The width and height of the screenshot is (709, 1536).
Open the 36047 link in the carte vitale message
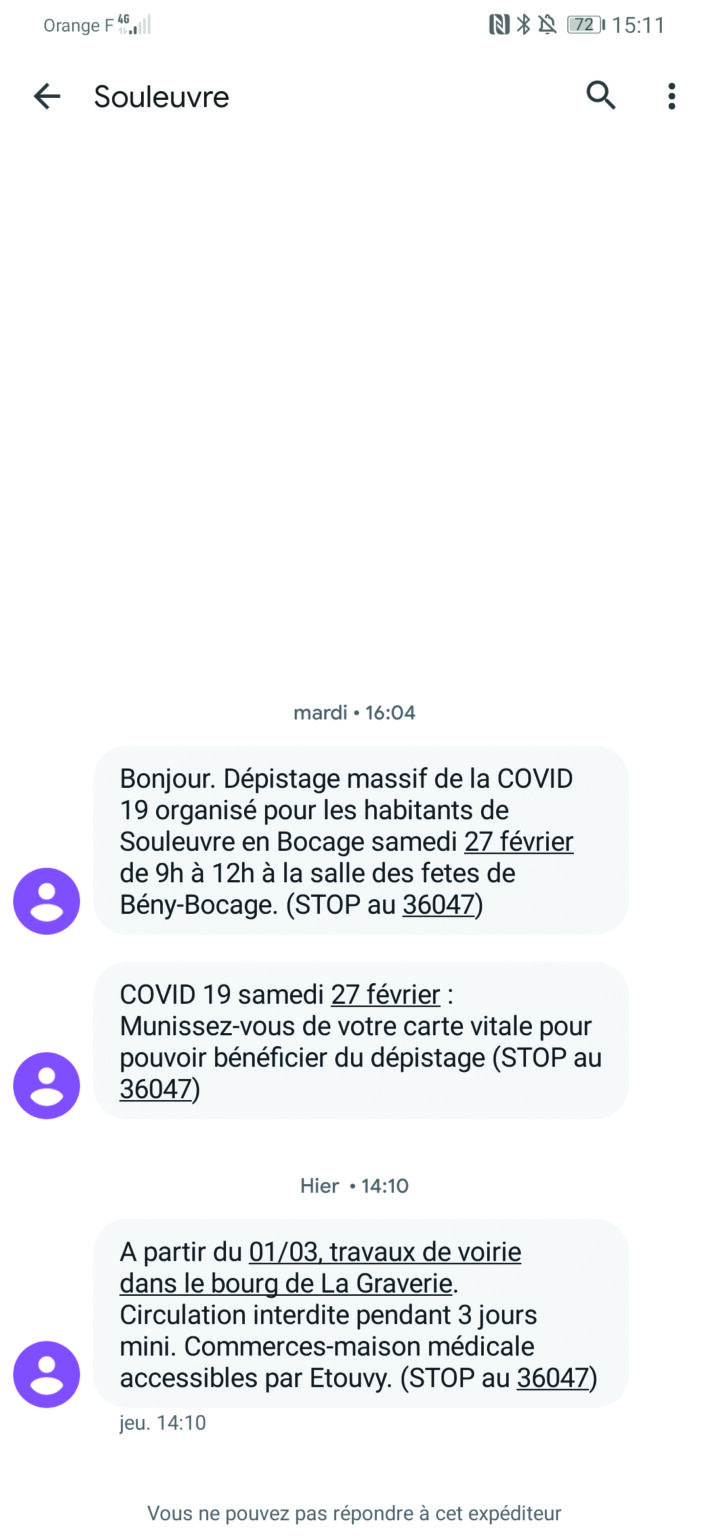156,1089
